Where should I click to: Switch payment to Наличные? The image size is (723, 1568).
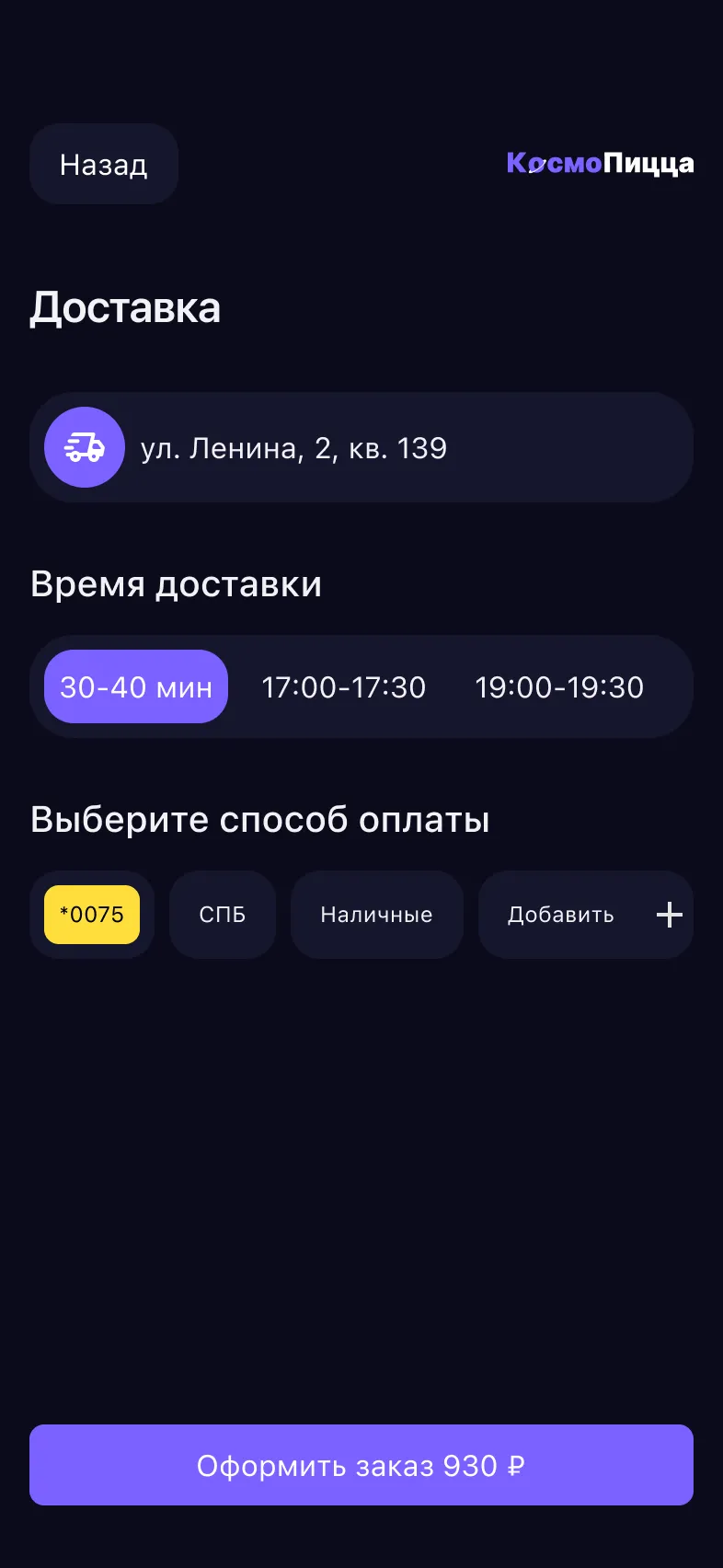376,914
